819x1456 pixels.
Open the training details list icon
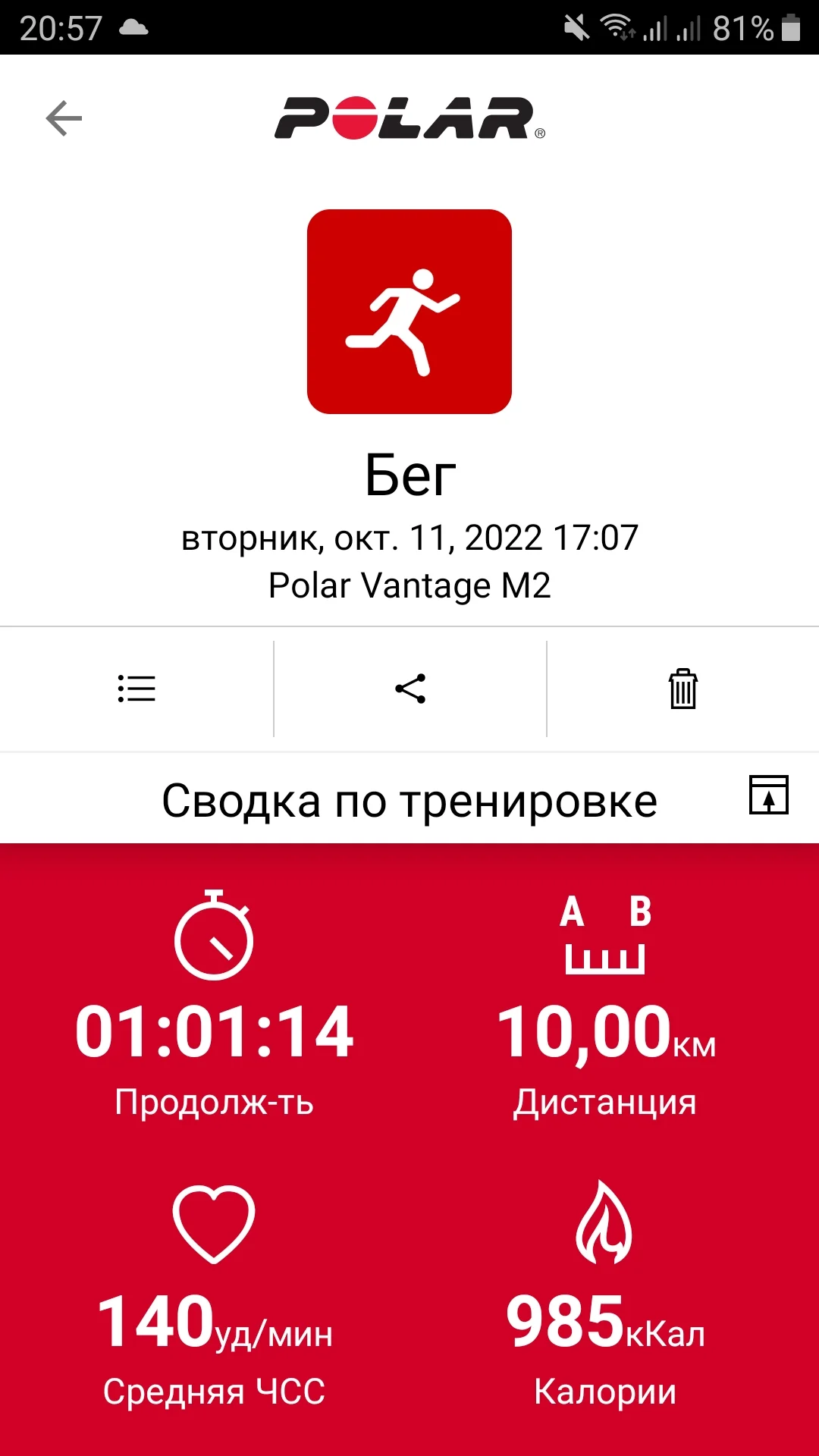coord(136,689)
